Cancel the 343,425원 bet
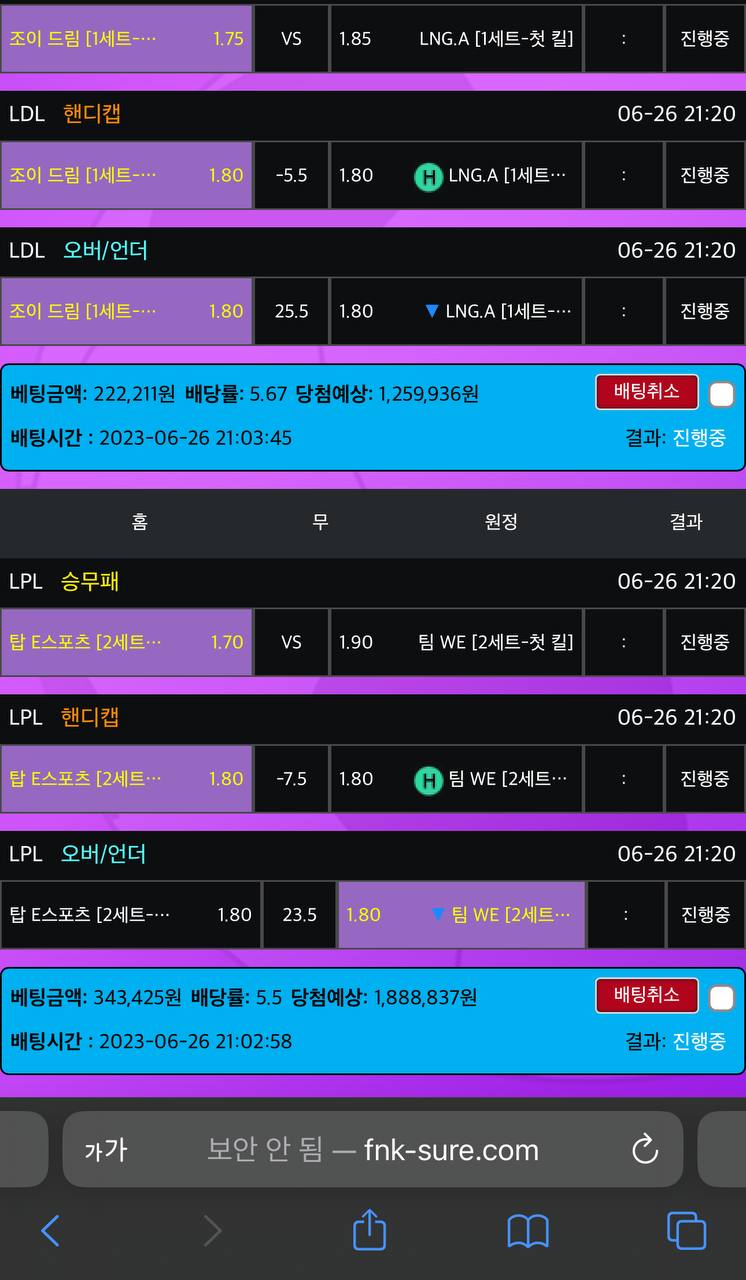 [646, 995]
